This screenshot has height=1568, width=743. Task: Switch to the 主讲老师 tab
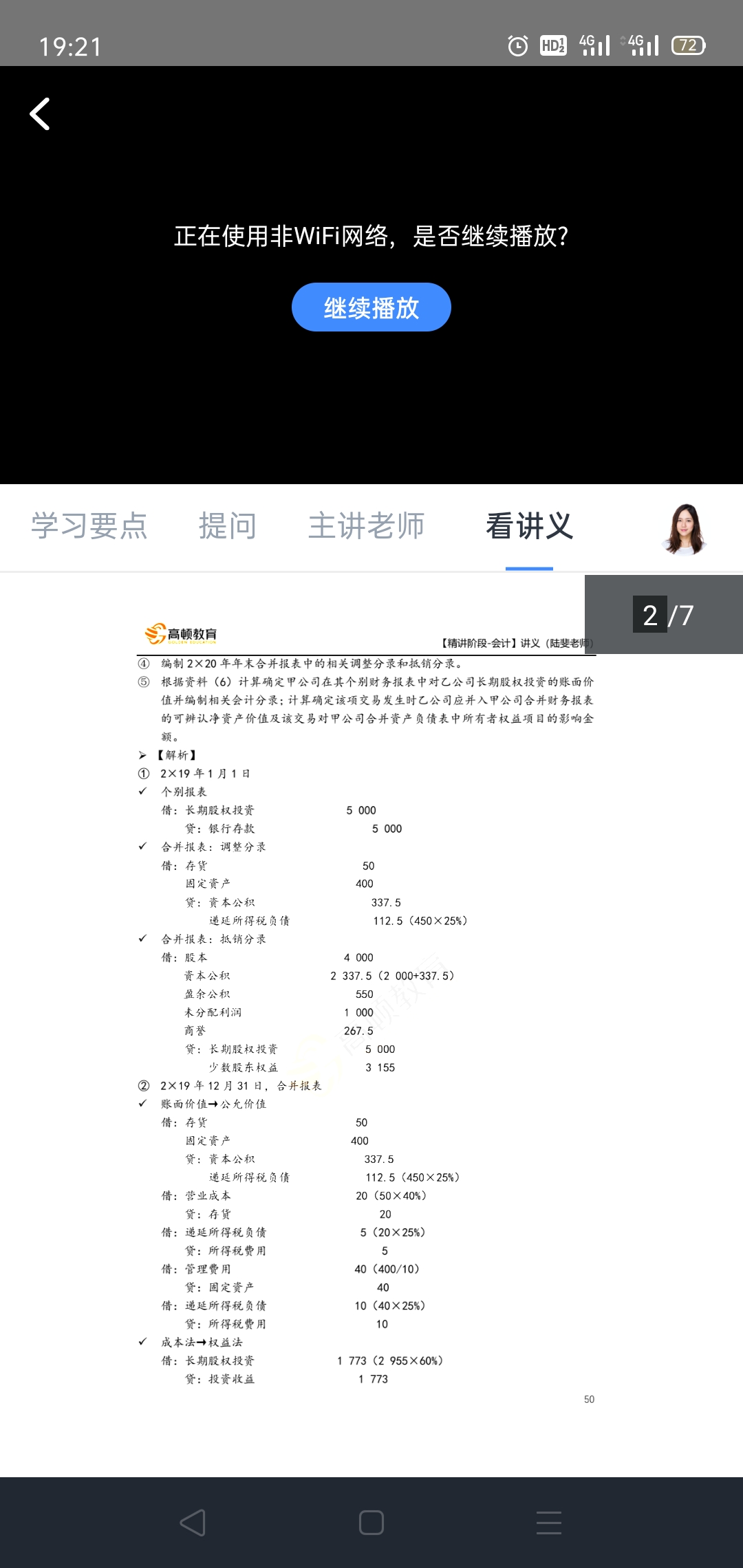coord(366,526)
